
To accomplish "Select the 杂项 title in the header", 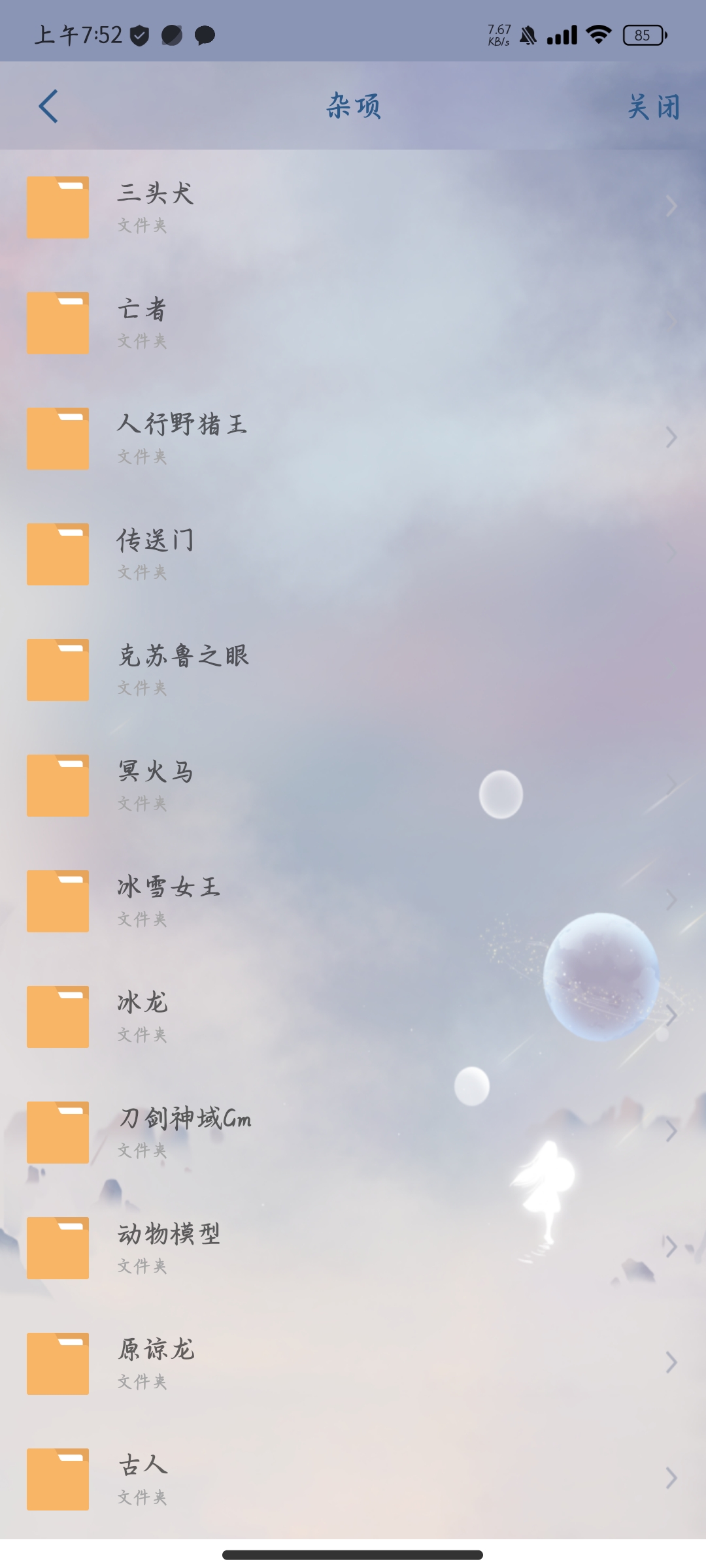I will pyautogui.click(x=353, y=106).
